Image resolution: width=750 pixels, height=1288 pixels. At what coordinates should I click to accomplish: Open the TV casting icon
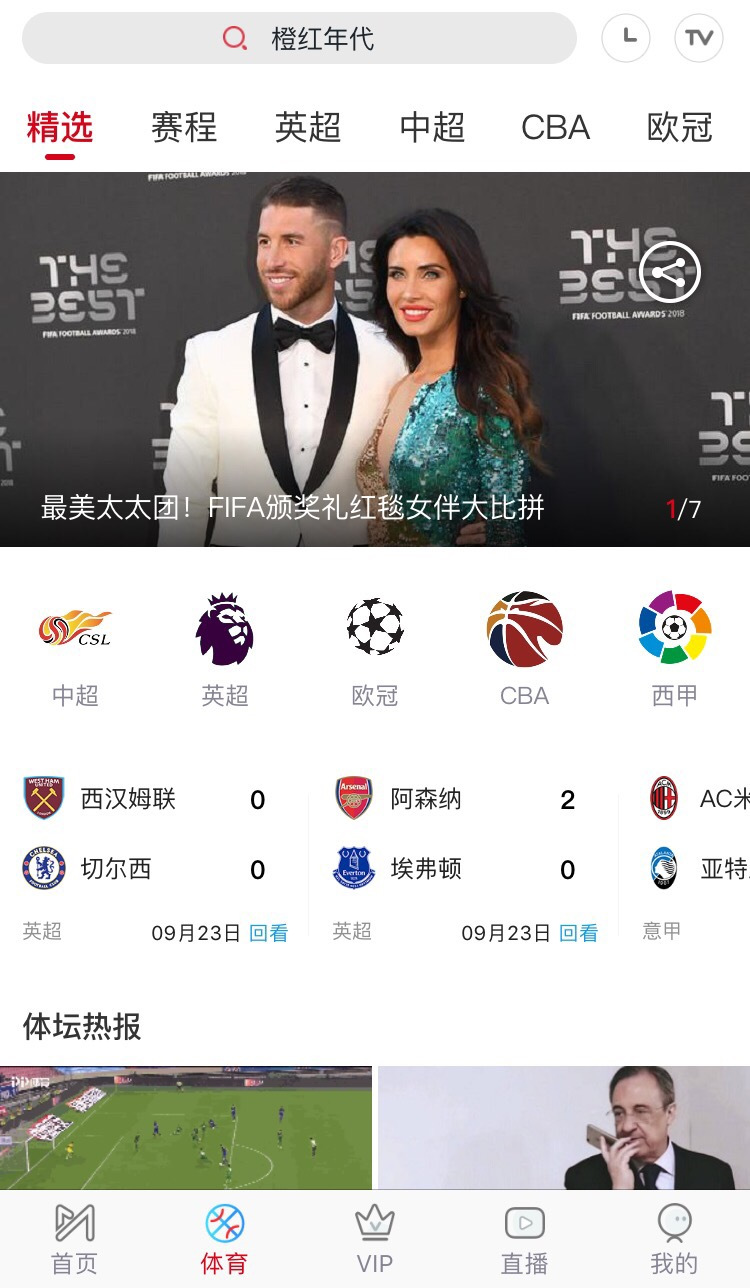click(x=700, y=39)
